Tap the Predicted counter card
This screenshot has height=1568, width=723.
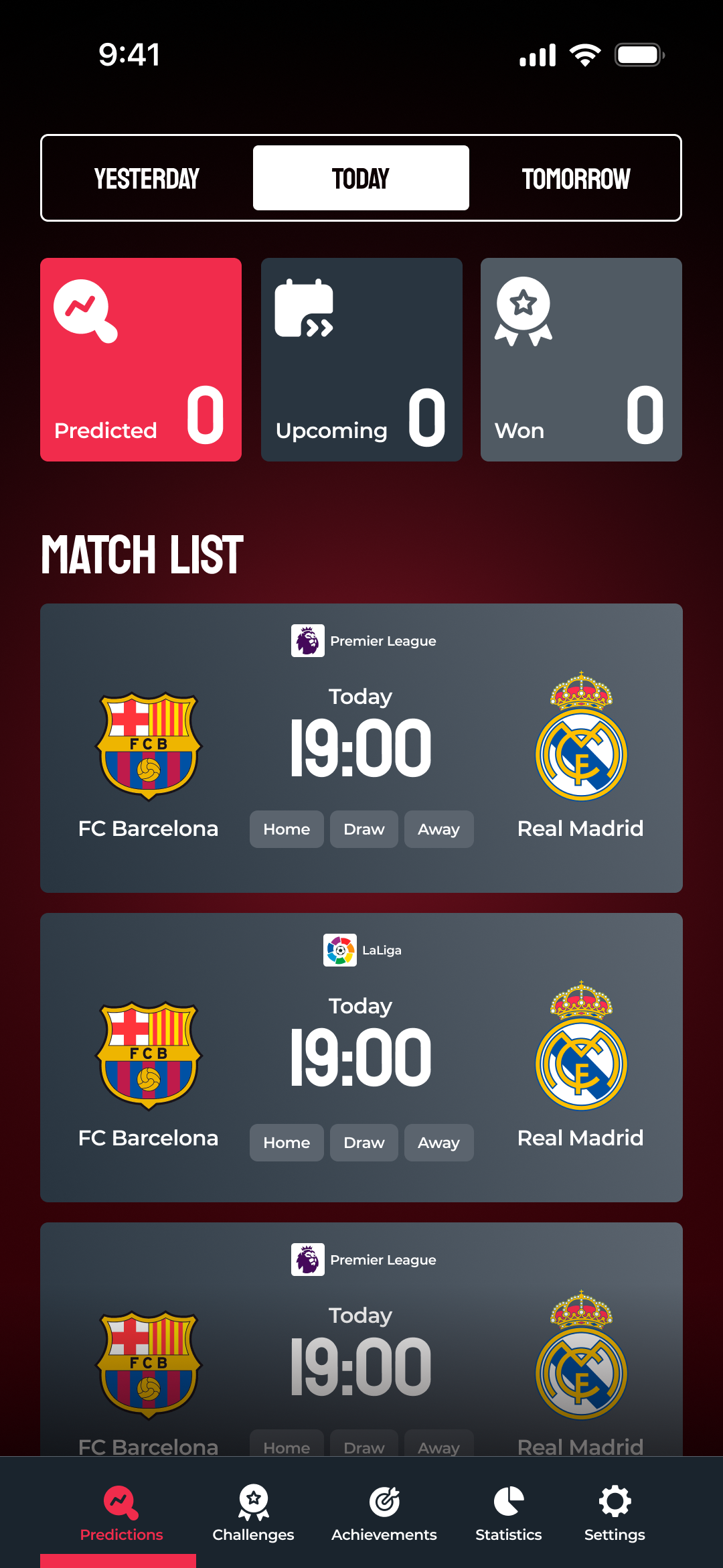tap(141, 360)
